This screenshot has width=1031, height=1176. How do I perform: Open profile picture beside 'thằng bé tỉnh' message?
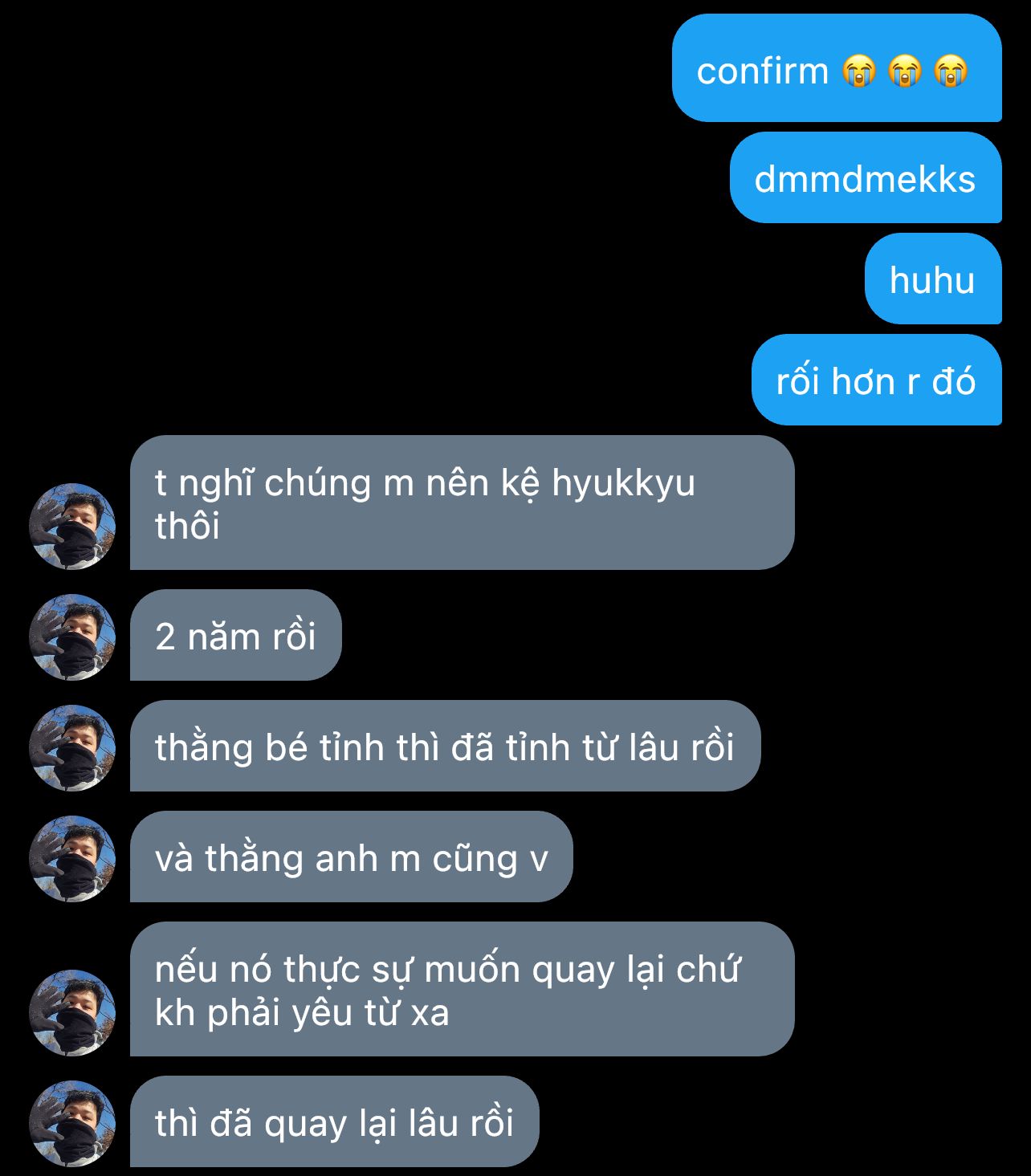click(72, 748)
